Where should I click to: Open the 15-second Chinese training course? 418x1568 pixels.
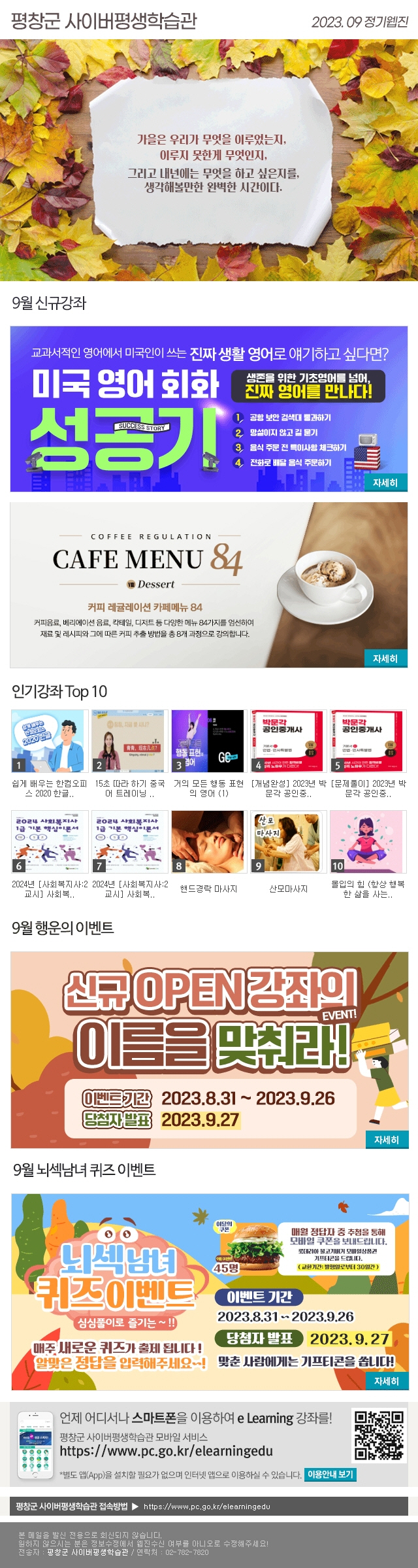[129, 741]
